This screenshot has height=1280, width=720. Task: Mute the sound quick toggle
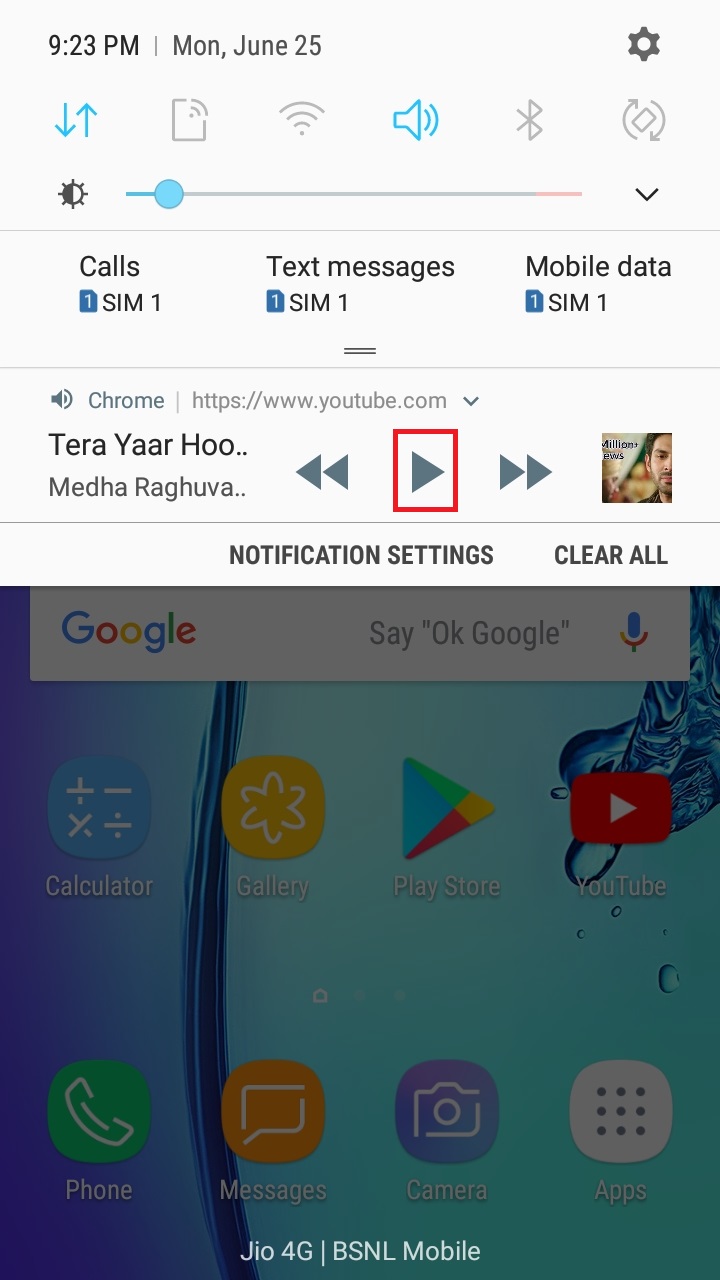[415, 121]
